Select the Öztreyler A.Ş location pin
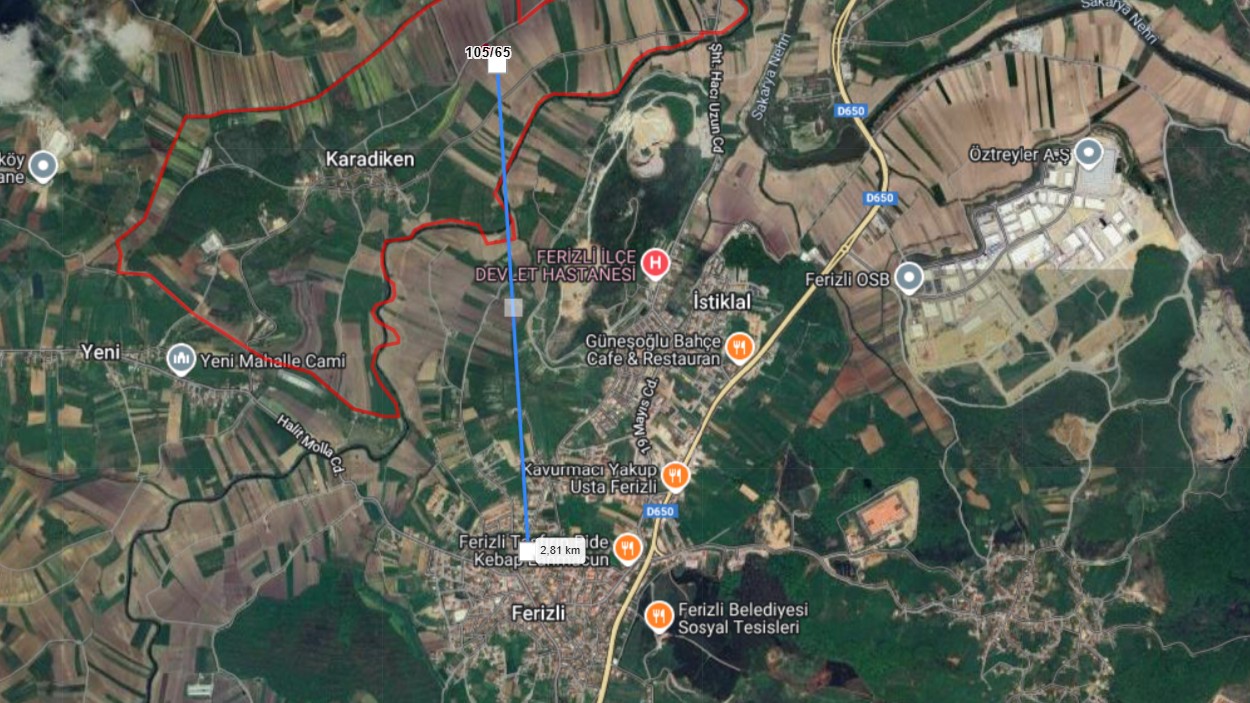Screen dimensions: 1250x703 point(1088,154)
